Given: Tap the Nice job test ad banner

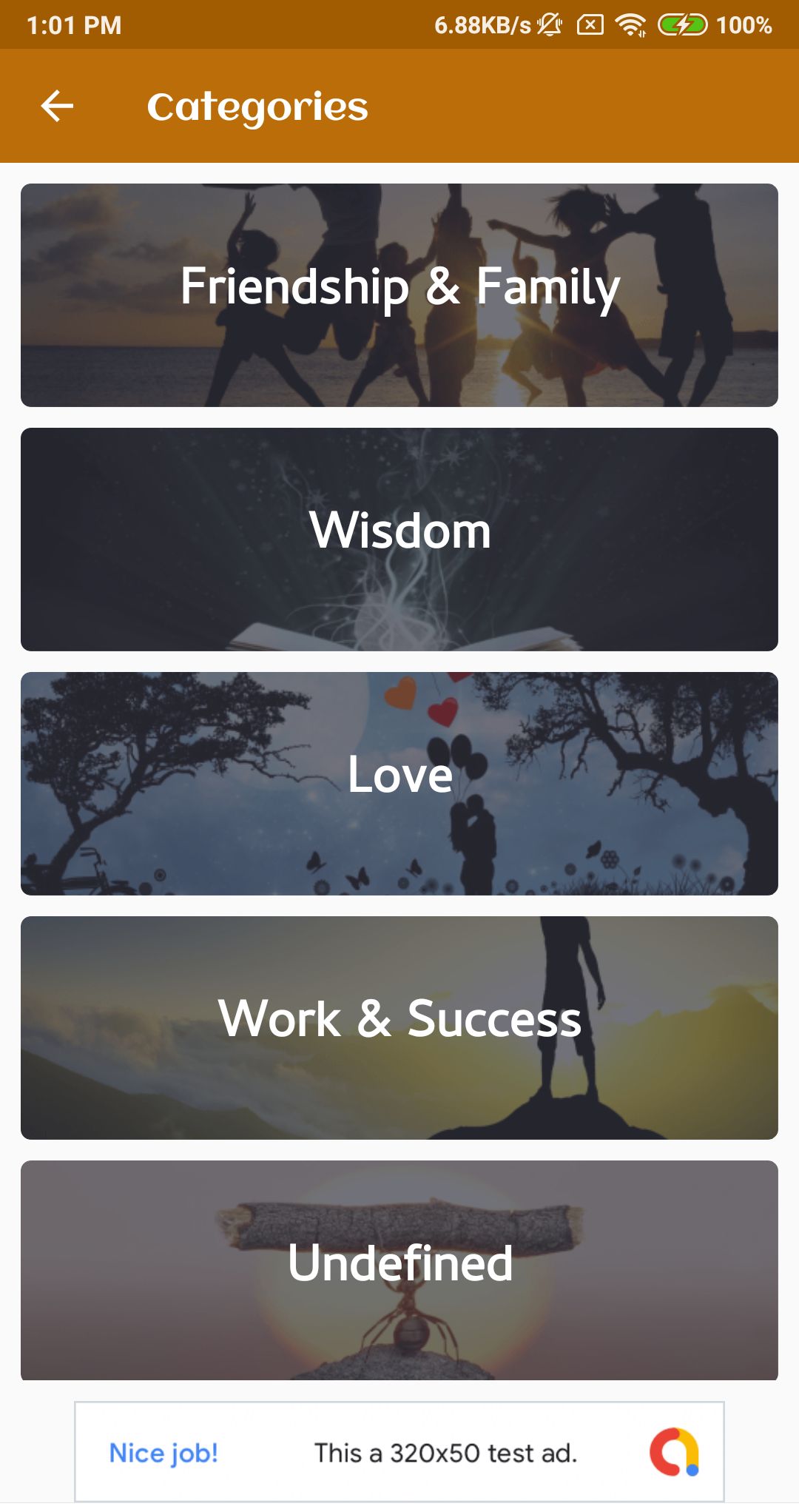Looking at the screenshot, I should (x=399, y=1452).
